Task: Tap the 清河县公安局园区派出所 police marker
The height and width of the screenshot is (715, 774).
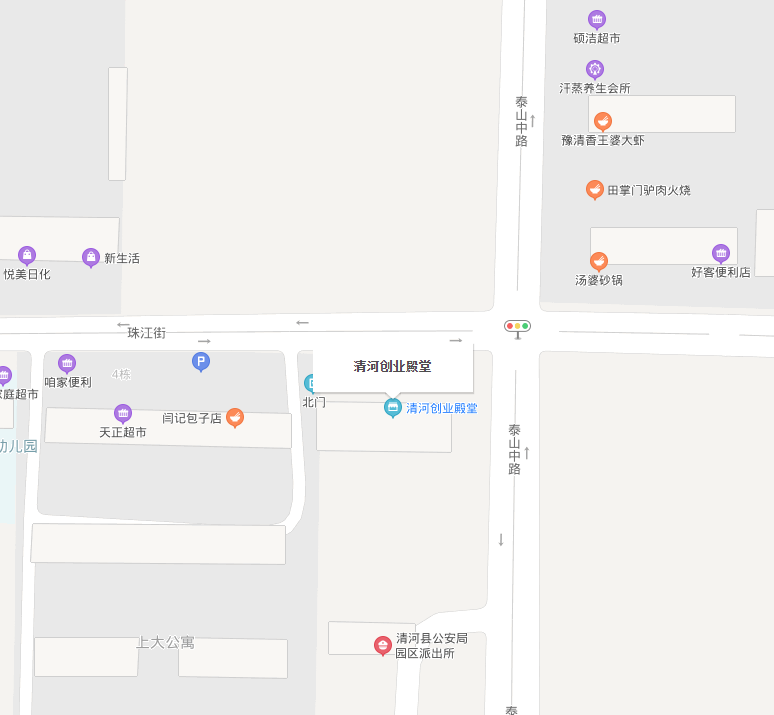Action: point(383,645)
